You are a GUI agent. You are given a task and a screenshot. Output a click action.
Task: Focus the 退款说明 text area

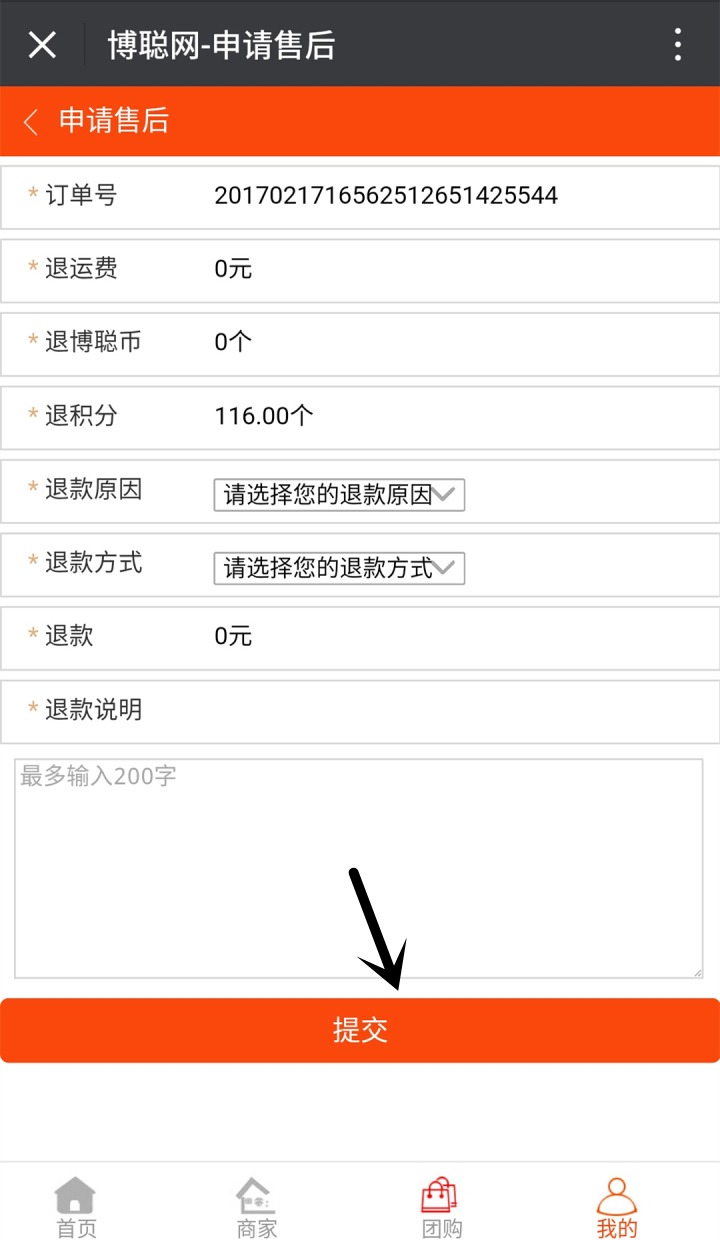(x=359, y=868)
